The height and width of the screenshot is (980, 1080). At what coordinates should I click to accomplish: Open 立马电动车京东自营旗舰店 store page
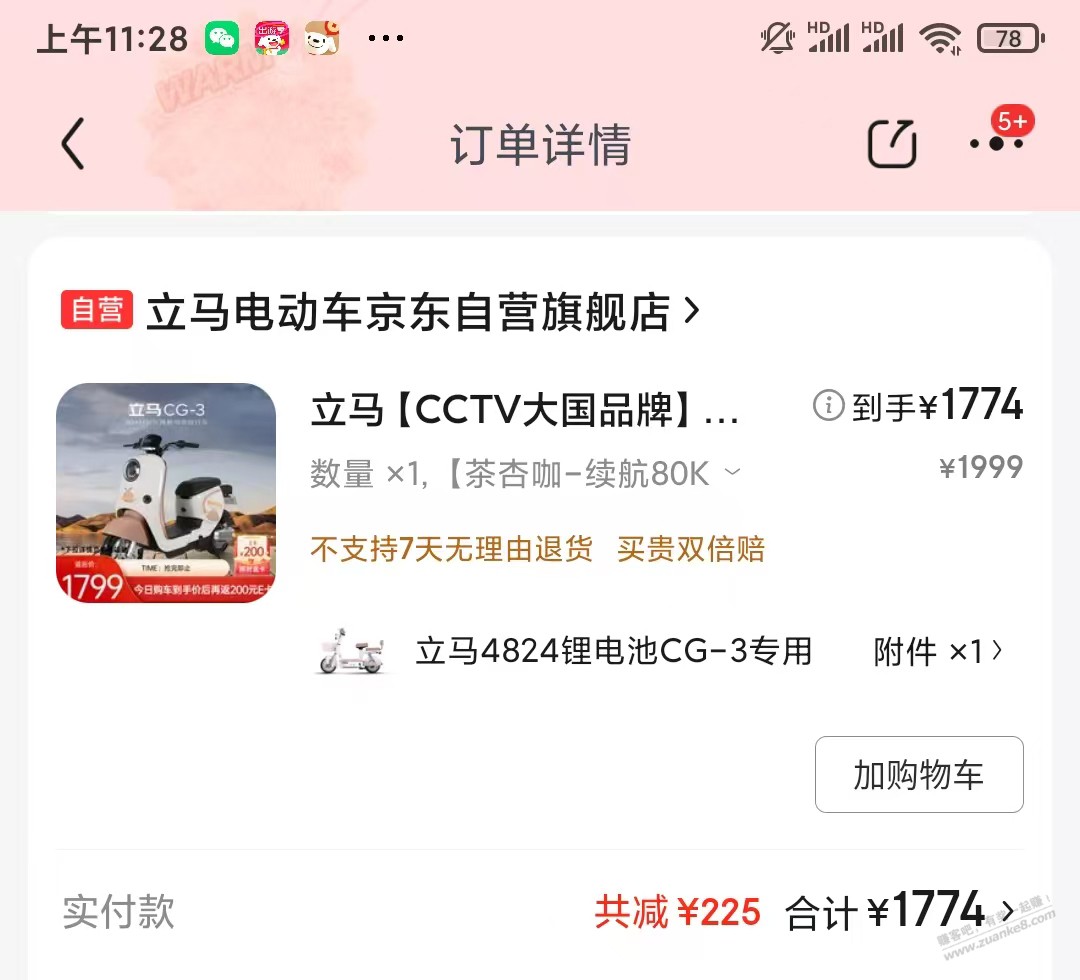click(420, 312)
